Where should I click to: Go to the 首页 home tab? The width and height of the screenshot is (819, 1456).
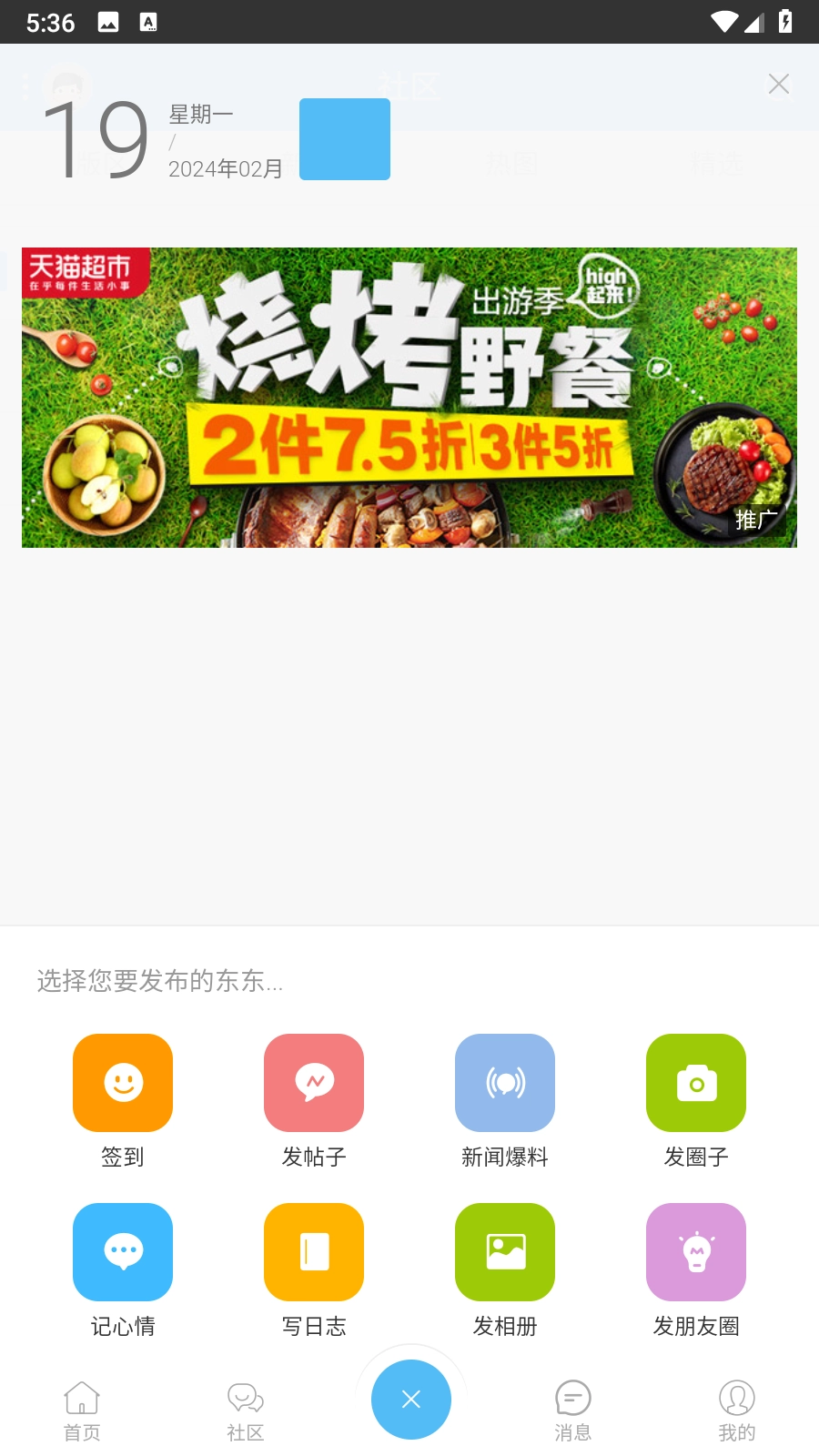click(82, 1410)
